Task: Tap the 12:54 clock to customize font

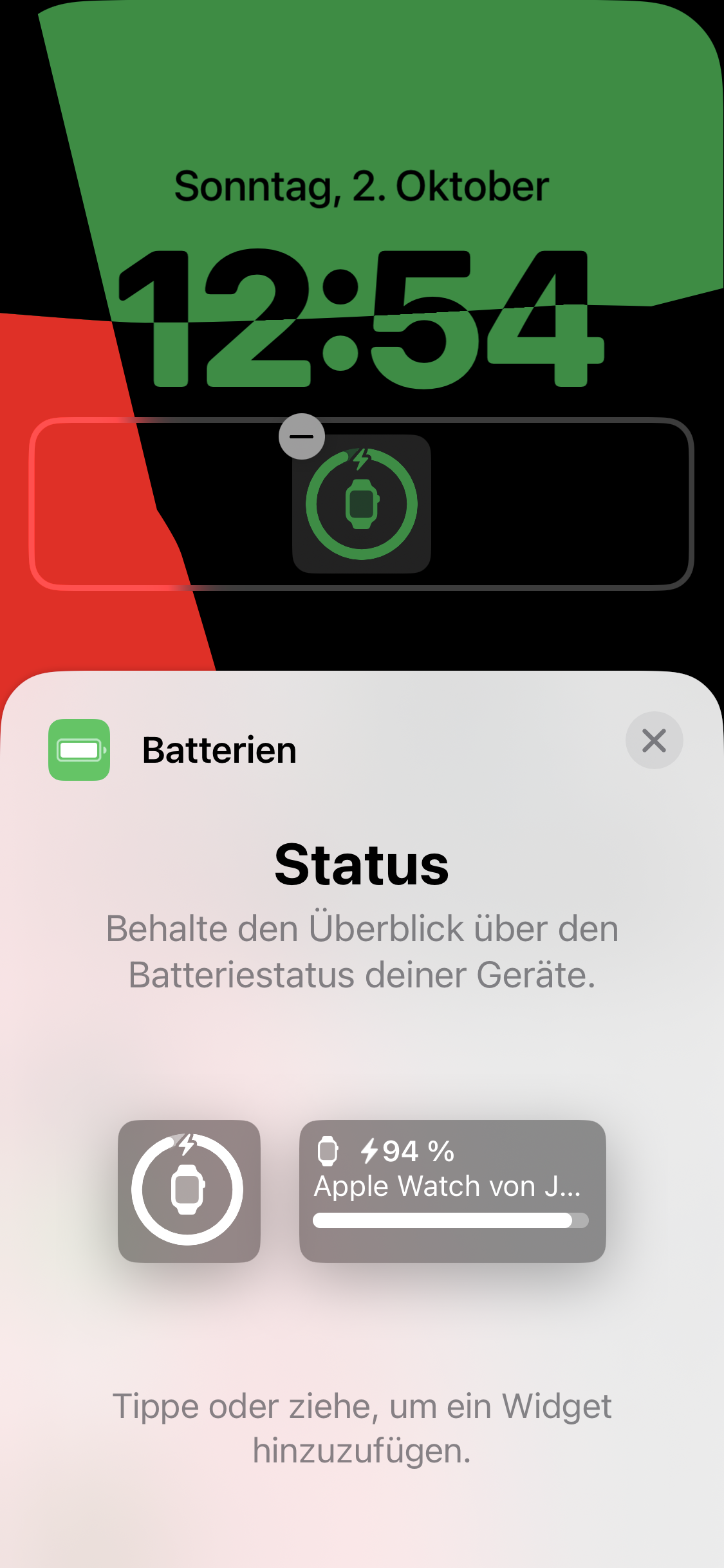Action: tap(361, 320)
